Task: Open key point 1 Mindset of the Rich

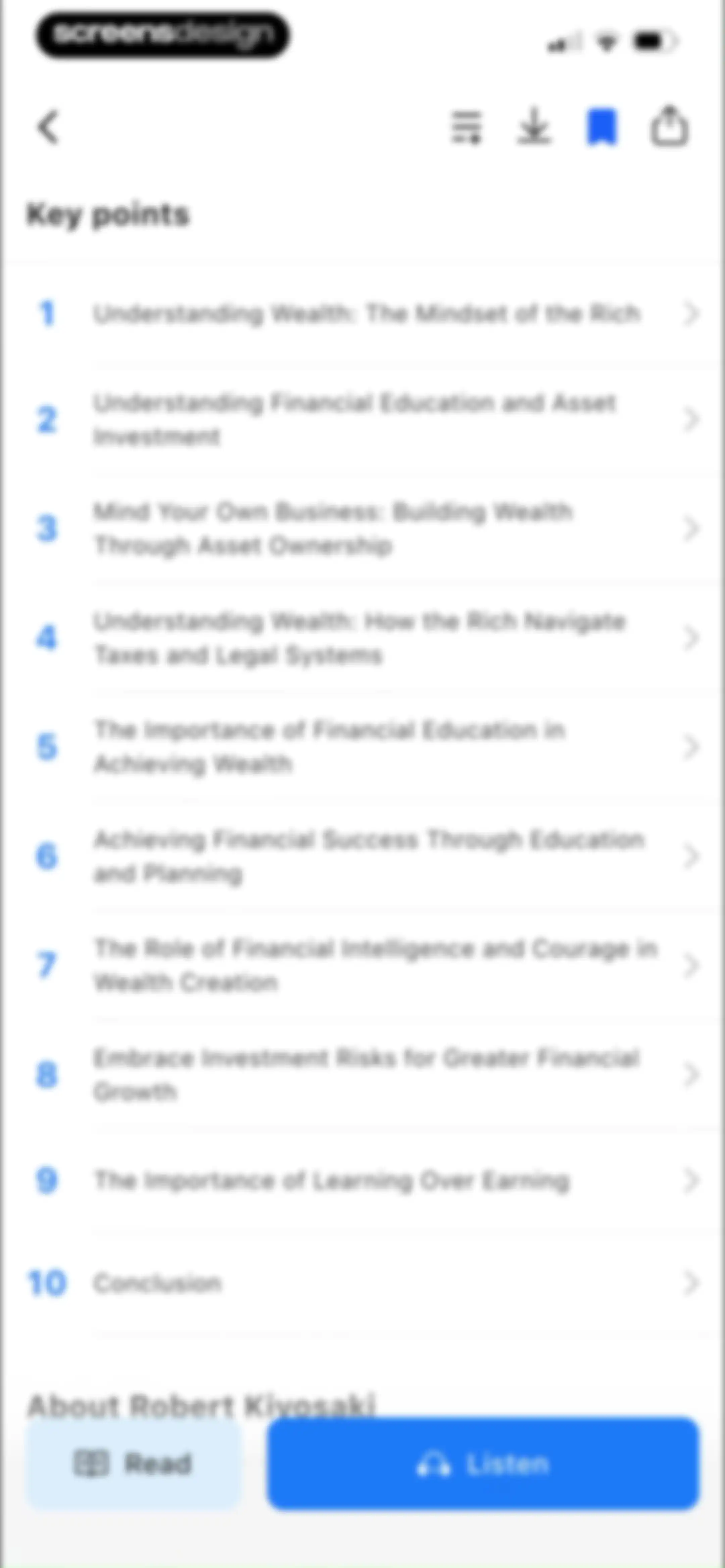Action: pos(363,314)
